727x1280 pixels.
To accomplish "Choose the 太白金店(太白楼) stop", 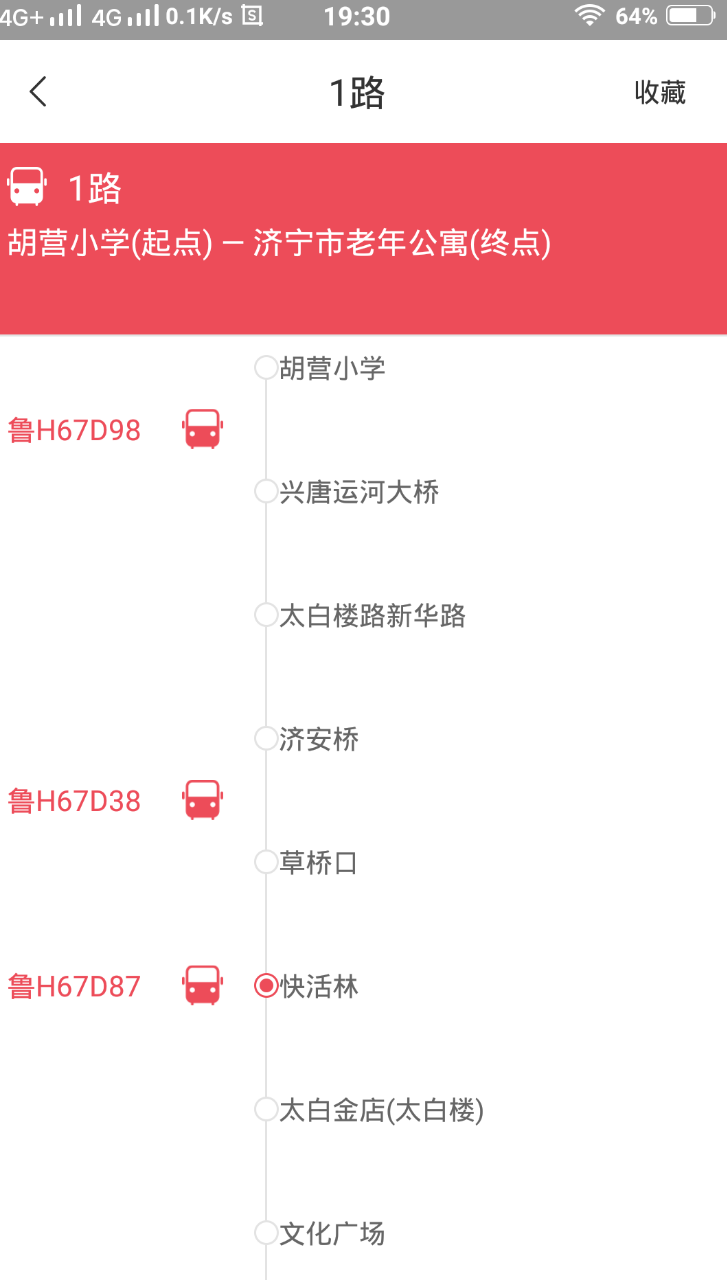I will (x=381, y=1110).
